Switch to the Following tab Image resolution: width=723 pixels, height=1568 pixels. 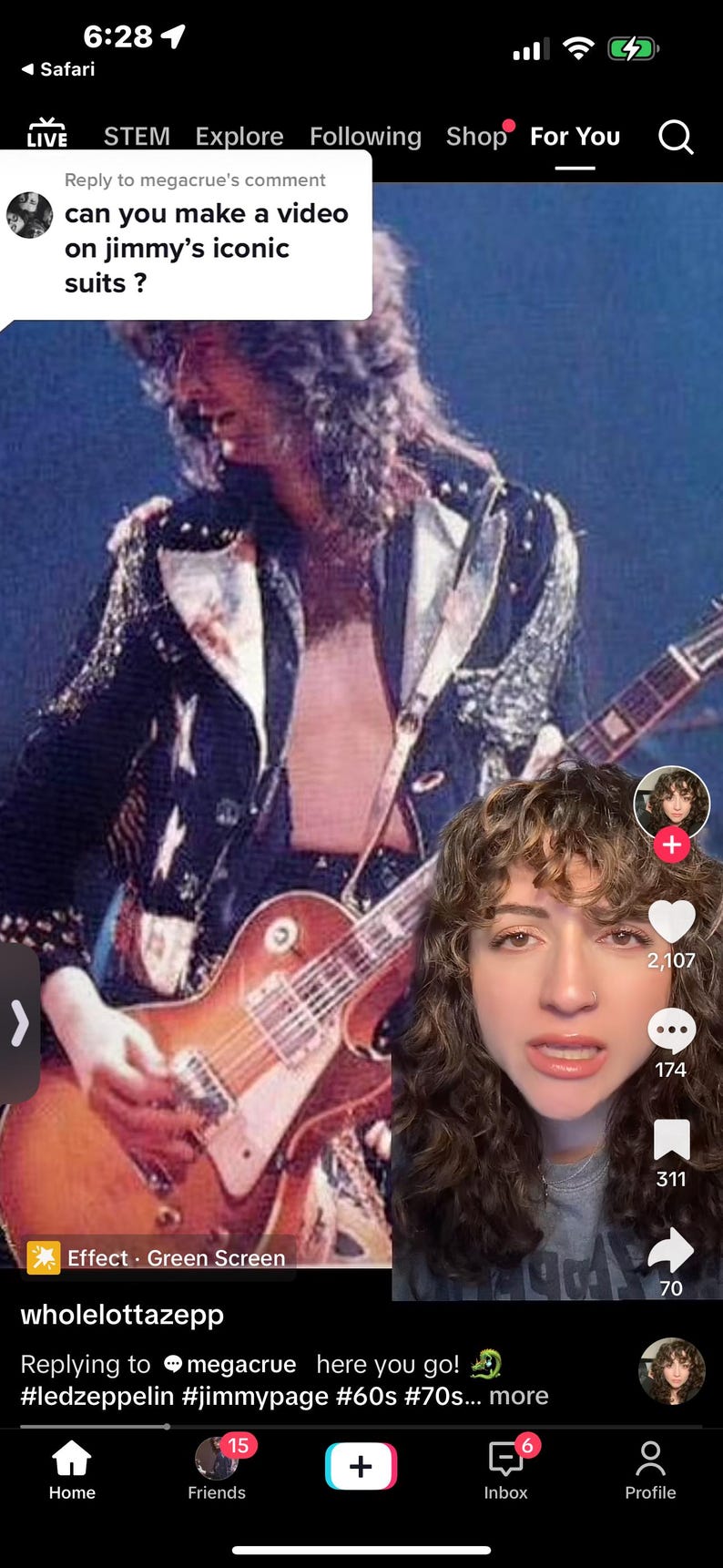click(x=365, y=137)
